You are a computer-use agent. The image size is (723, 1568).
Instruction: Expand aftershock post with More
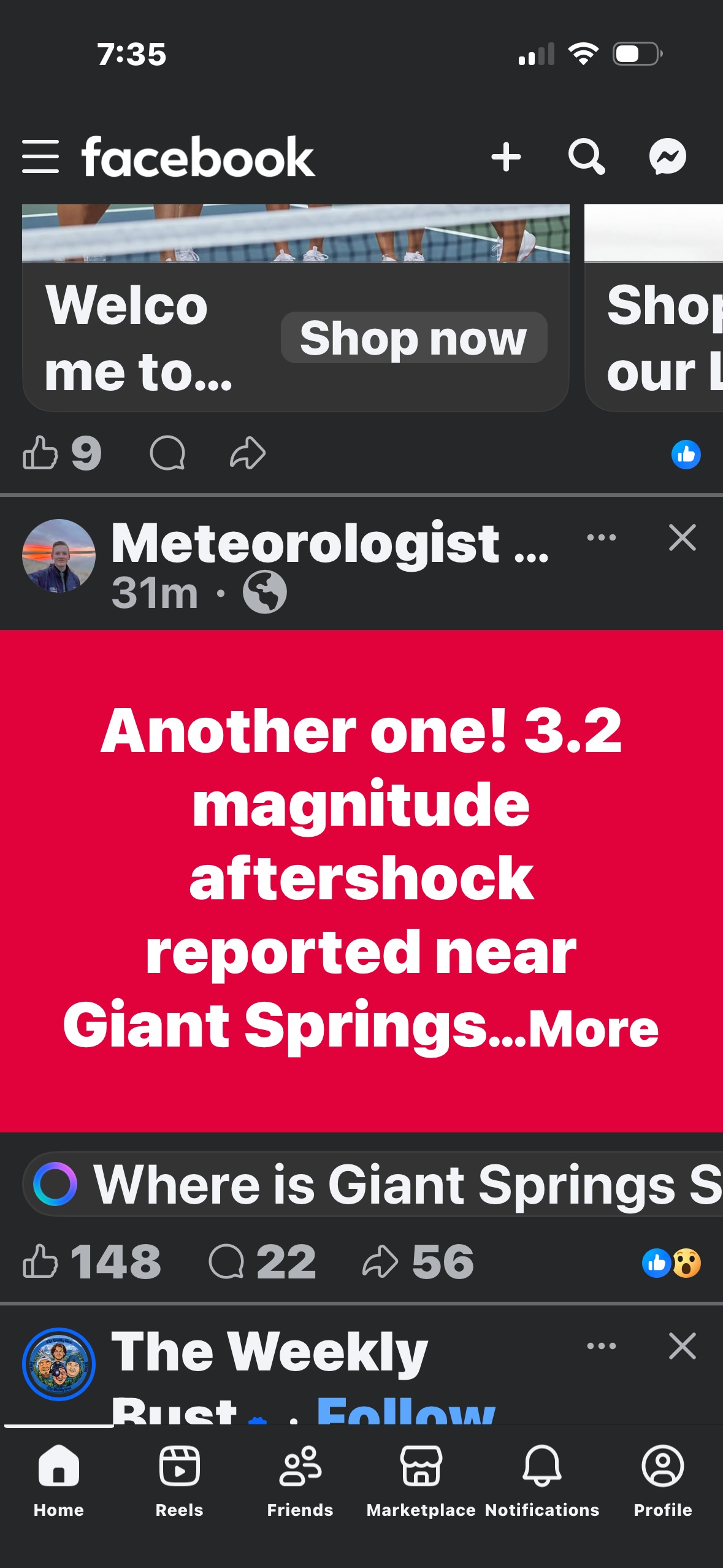pyautogui.click(x=592, y=1029)
